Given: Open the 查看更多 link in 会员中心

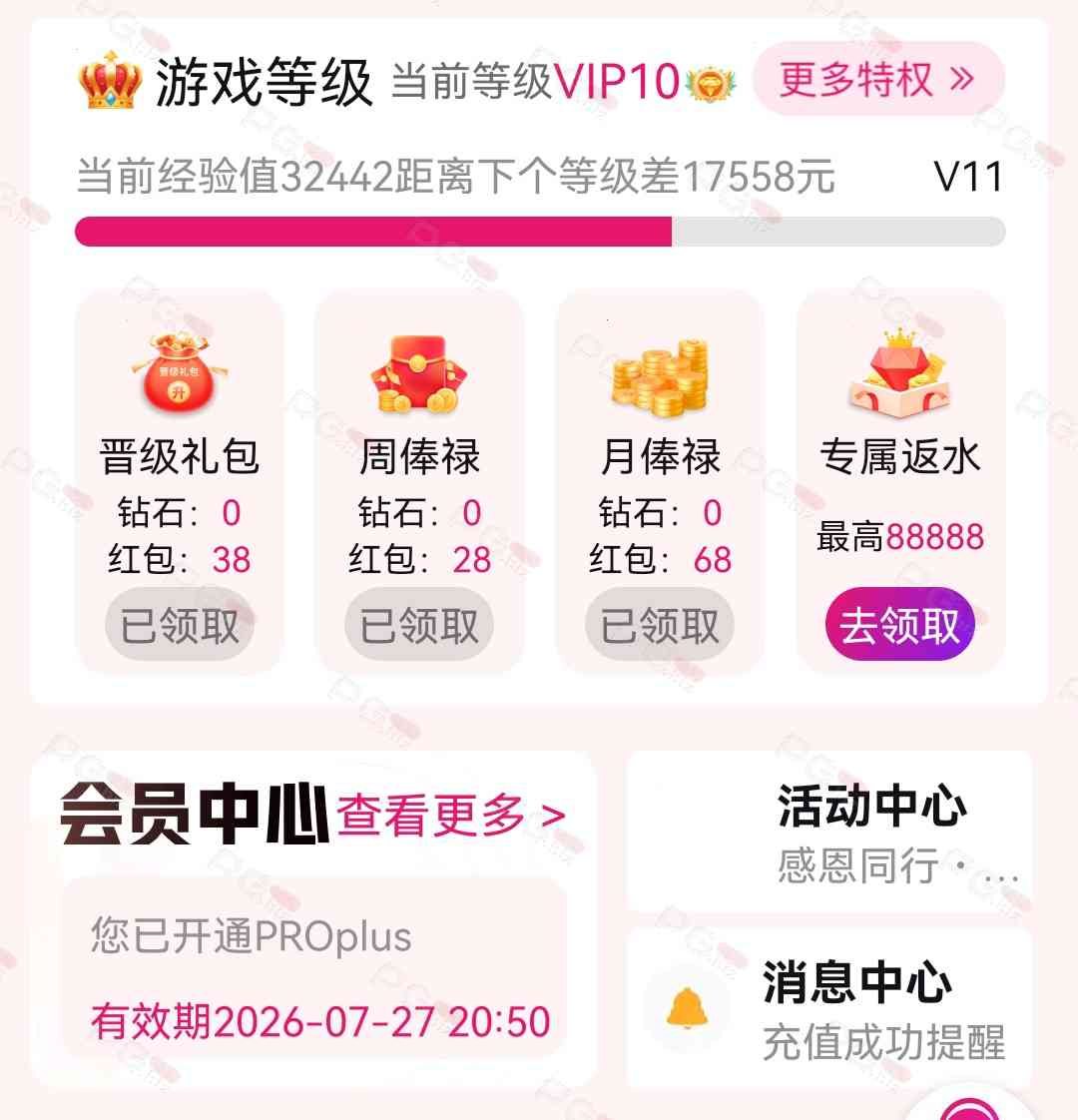Looking at the screenshot, I should (x=451, y=817).
